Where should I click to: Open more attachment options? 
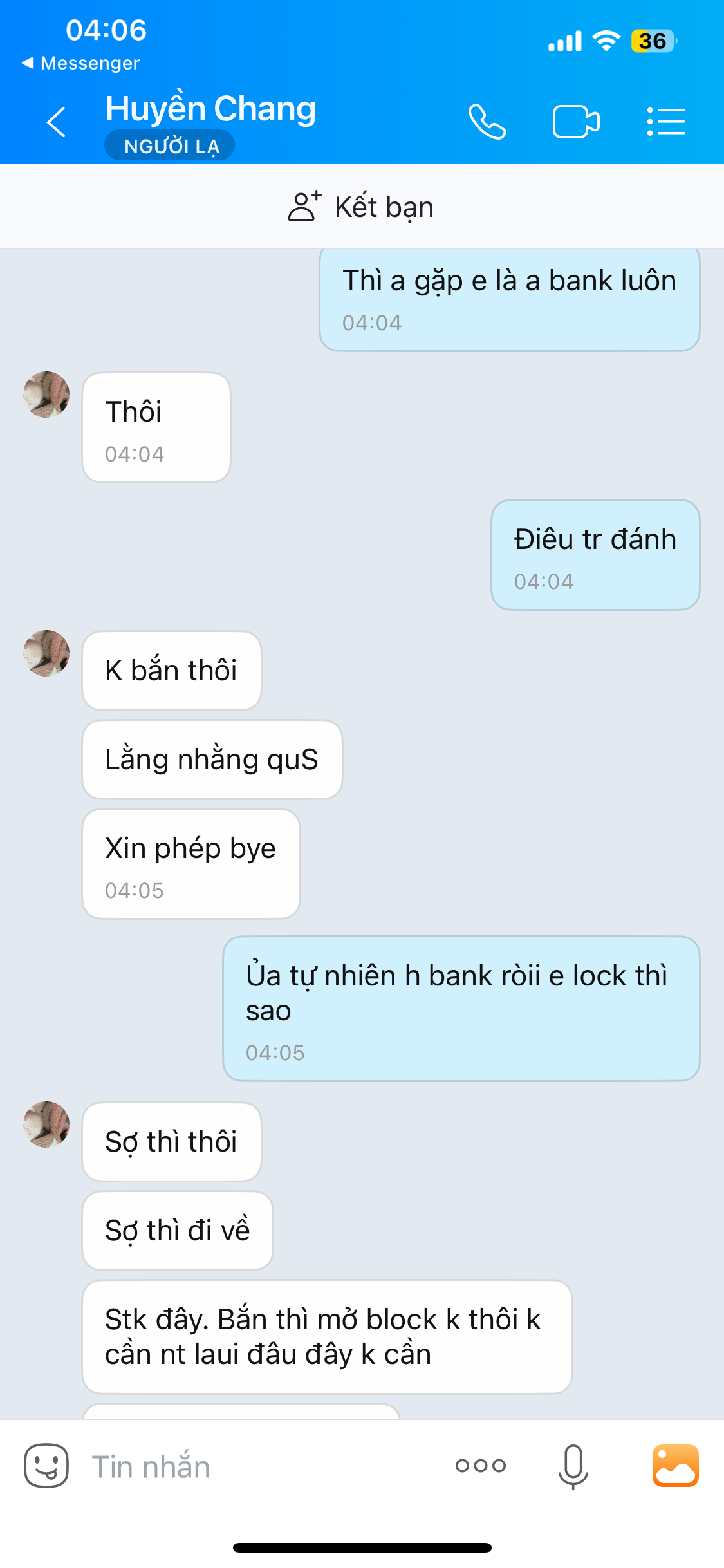(x=481, y=1466)
